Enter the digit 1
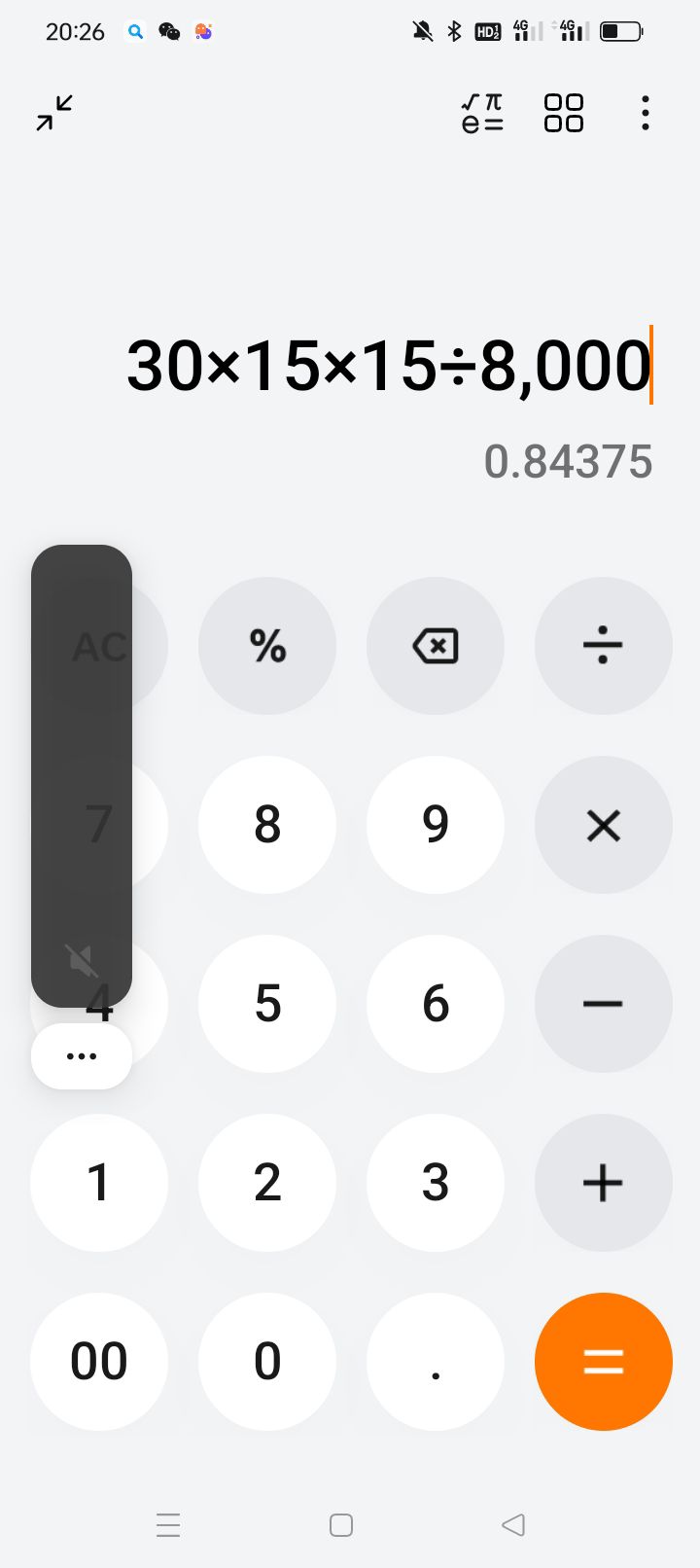Image resolution: width=700 pixels, height=1568 pixels. (99, 1183)
